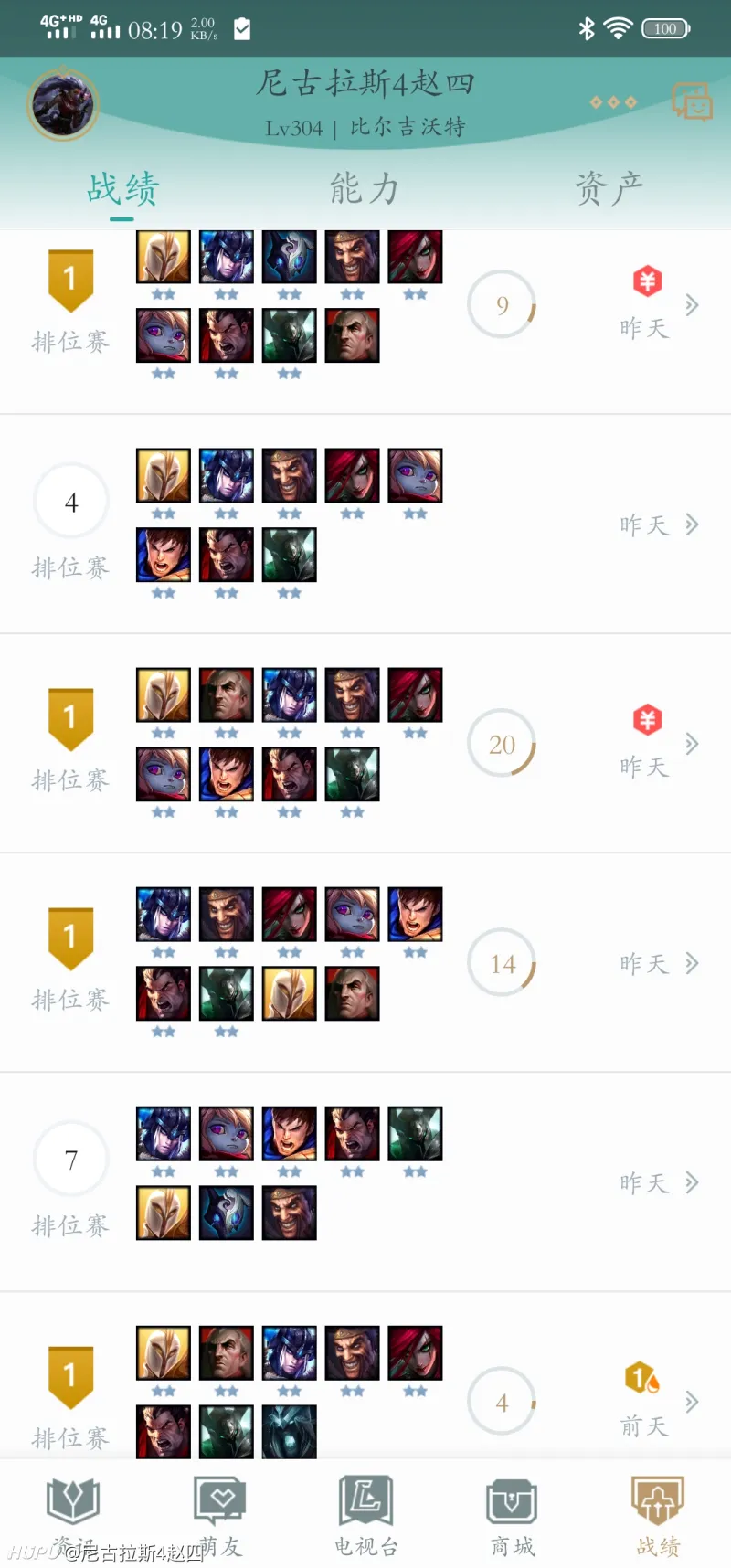The width and height of the screenshot is (731, 1568).
Task: Open the three-diamond more options menu
Action: (x=613, y=102)
